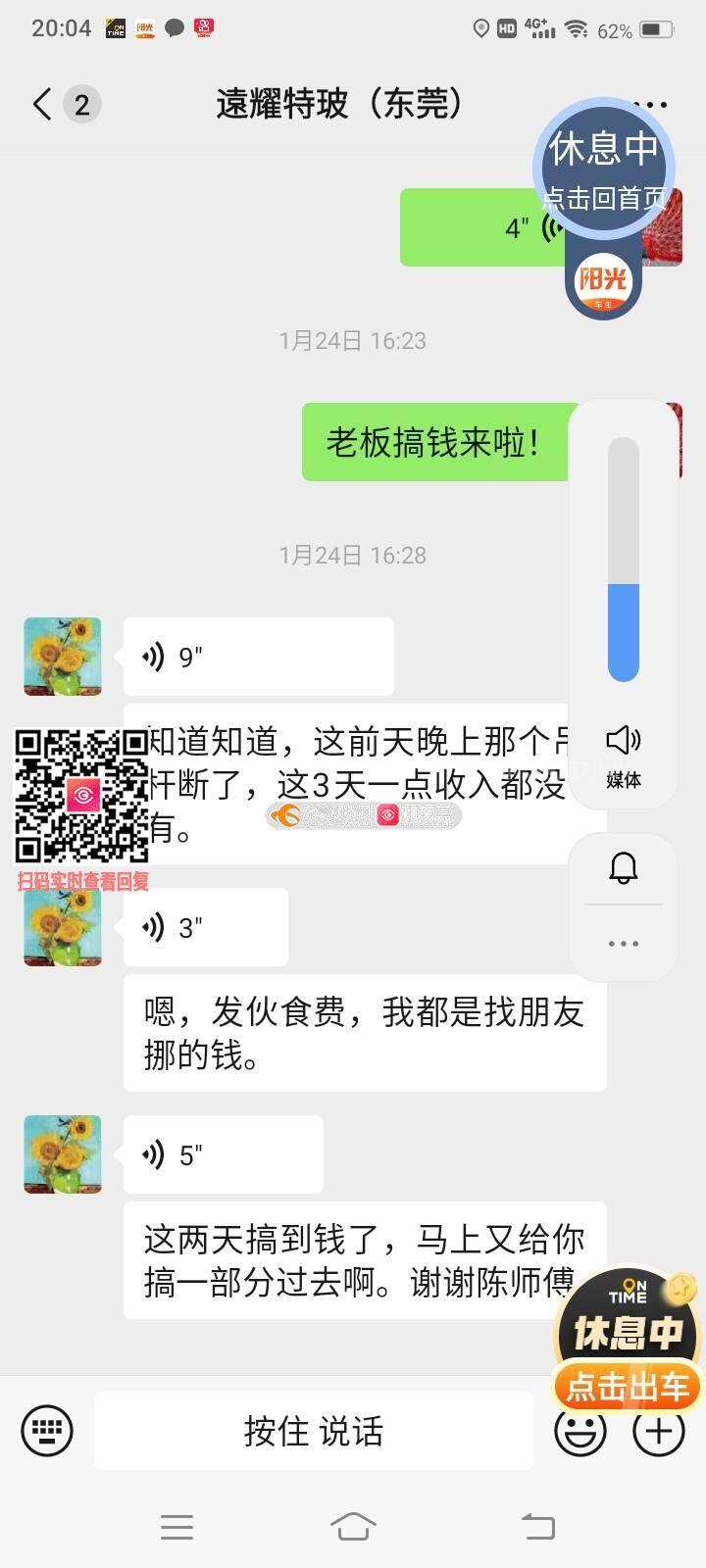This screenshot has height=1568, width=706.
Task: Play the 9-second voice message
Action: (258, 657)
